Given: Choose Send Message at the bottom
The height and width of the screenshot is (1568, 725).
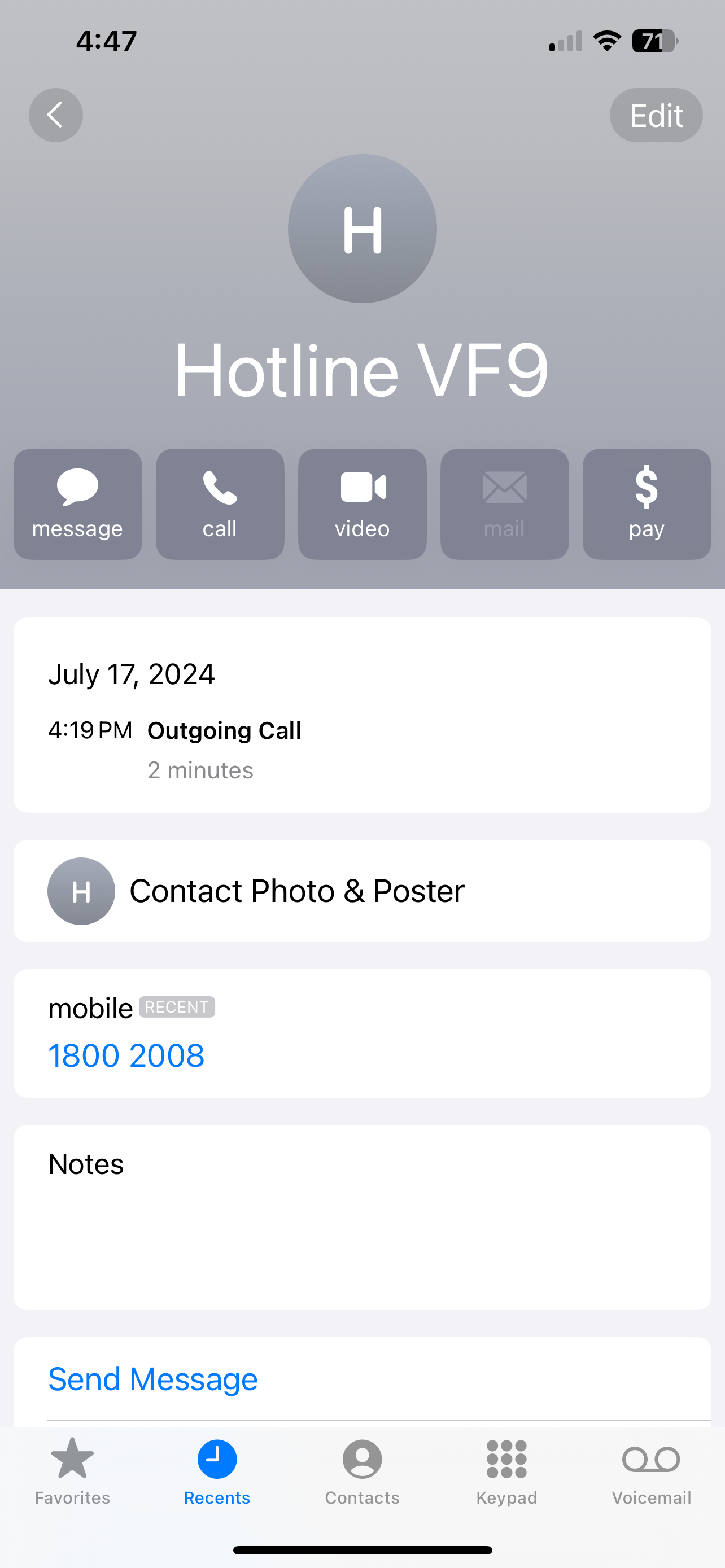Looking at the screenshot, I should coord(153,1379).
